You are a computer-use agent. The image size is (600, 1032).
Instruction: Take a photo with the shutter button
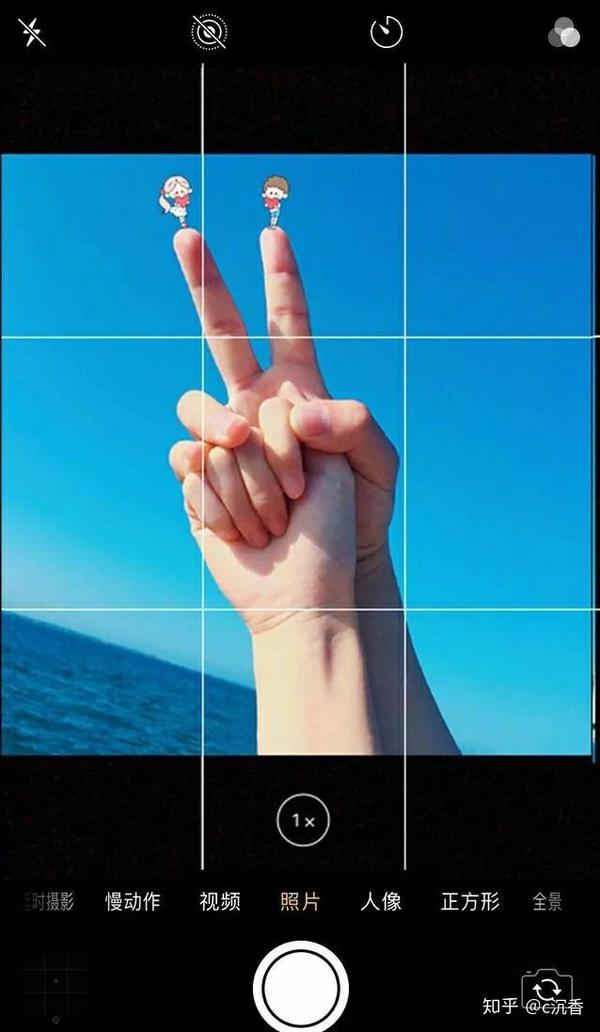click(300, 987)
